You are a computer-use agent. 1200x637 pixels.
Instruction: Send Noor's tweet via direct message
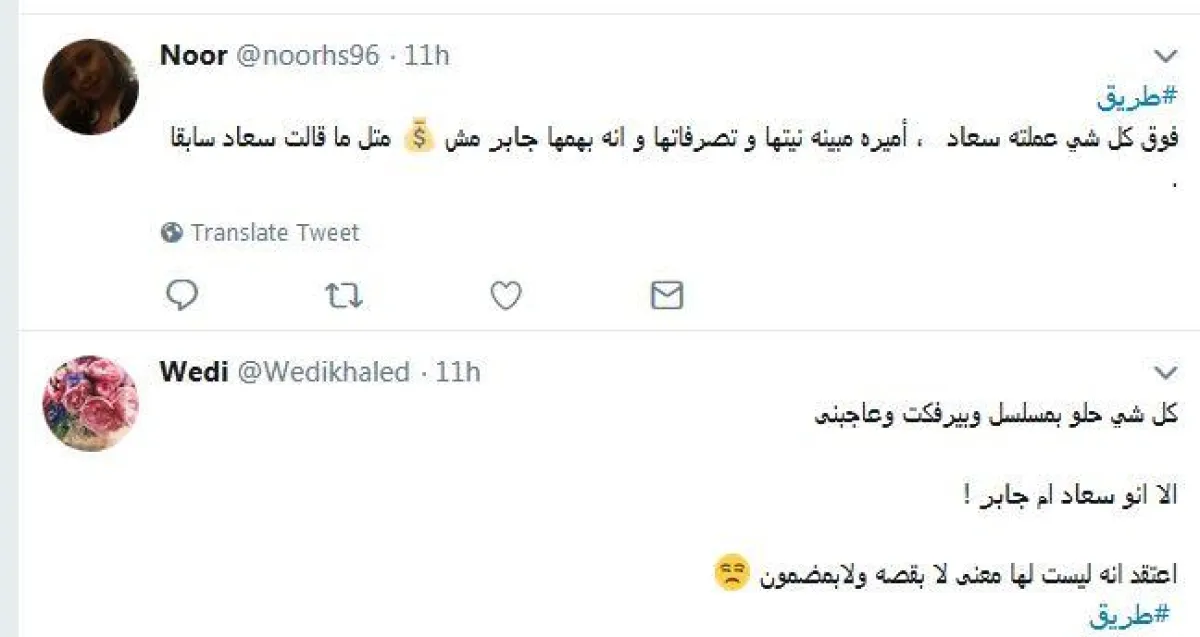tap(667, 294)
